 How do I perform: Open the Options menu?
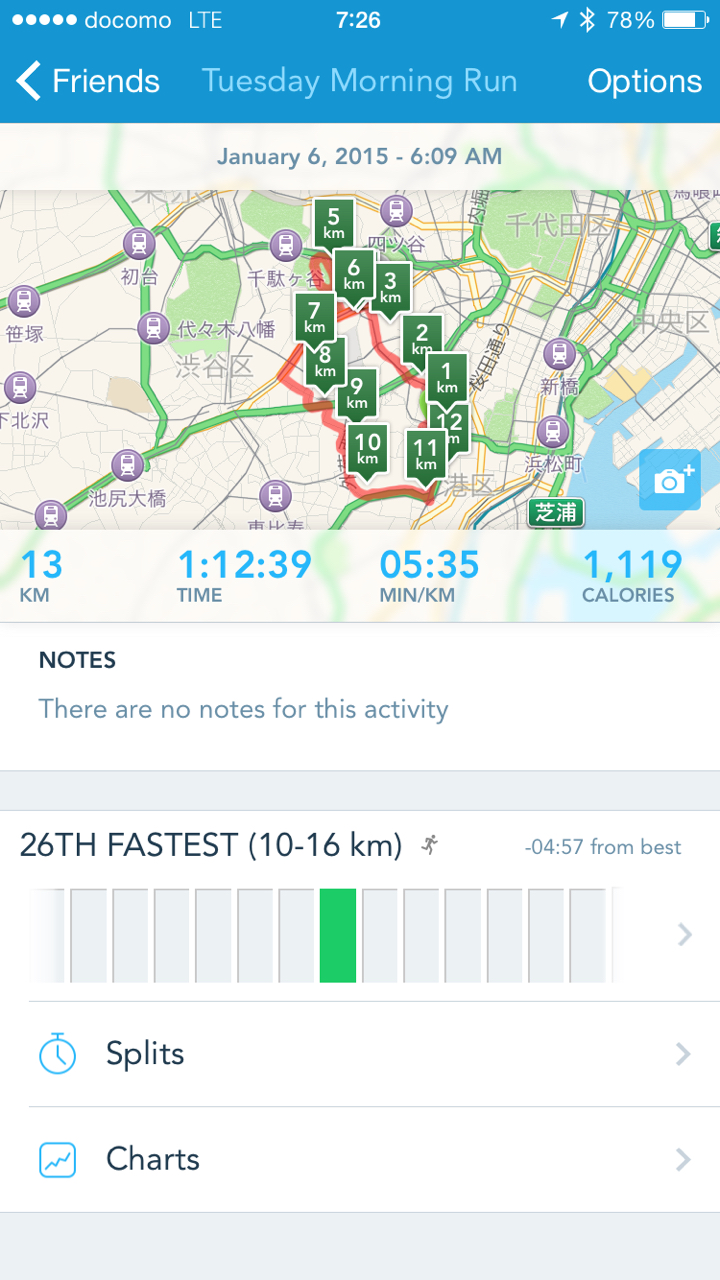pos(644,81)
